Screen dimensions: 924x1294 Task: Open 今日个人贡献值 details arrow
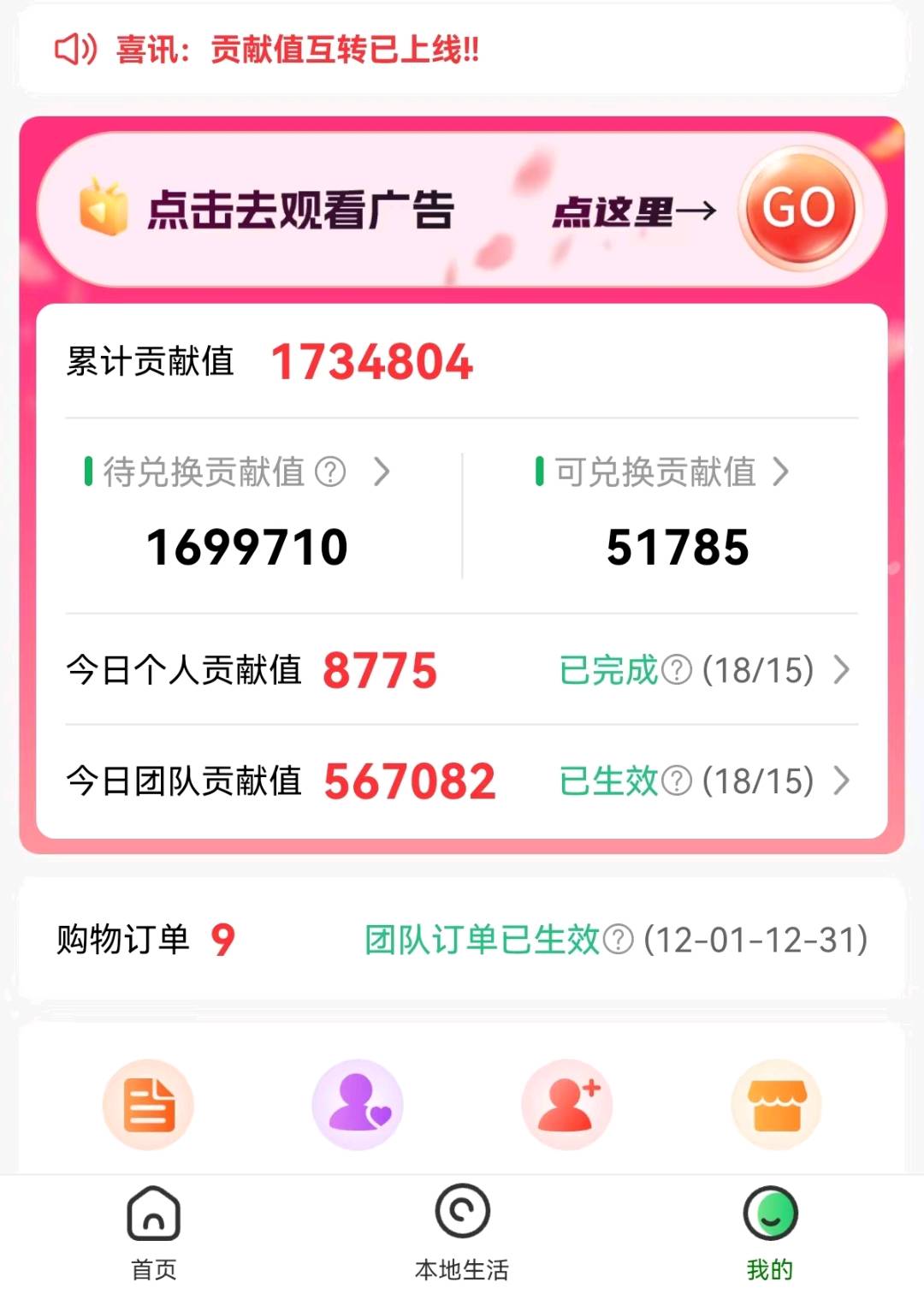pyautogui.click(x=839, y=672)
